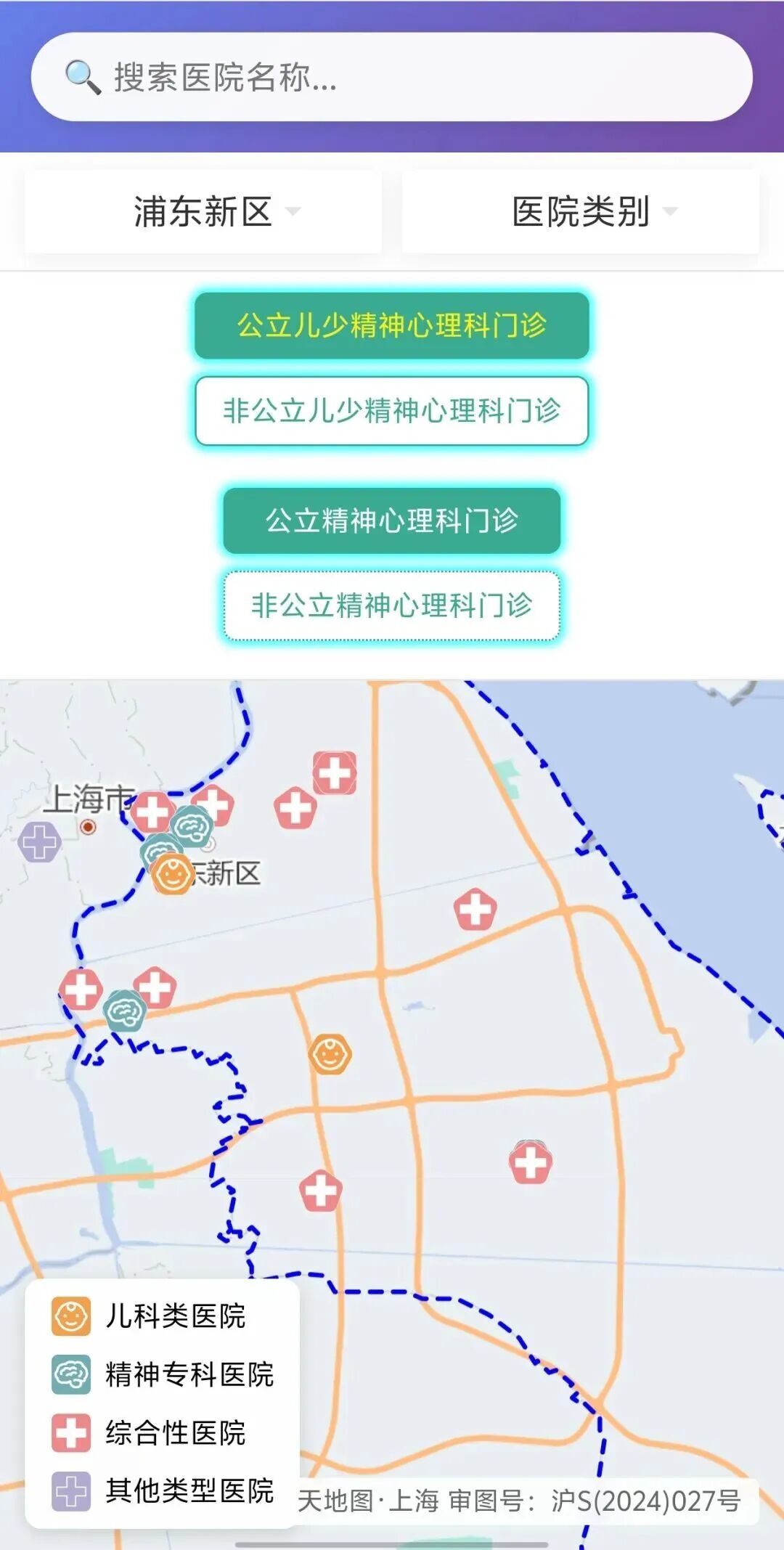Open the orange pediatric marker near 新区 label
Viewport: 784px width, 1550px height.
tap(172, 874)
